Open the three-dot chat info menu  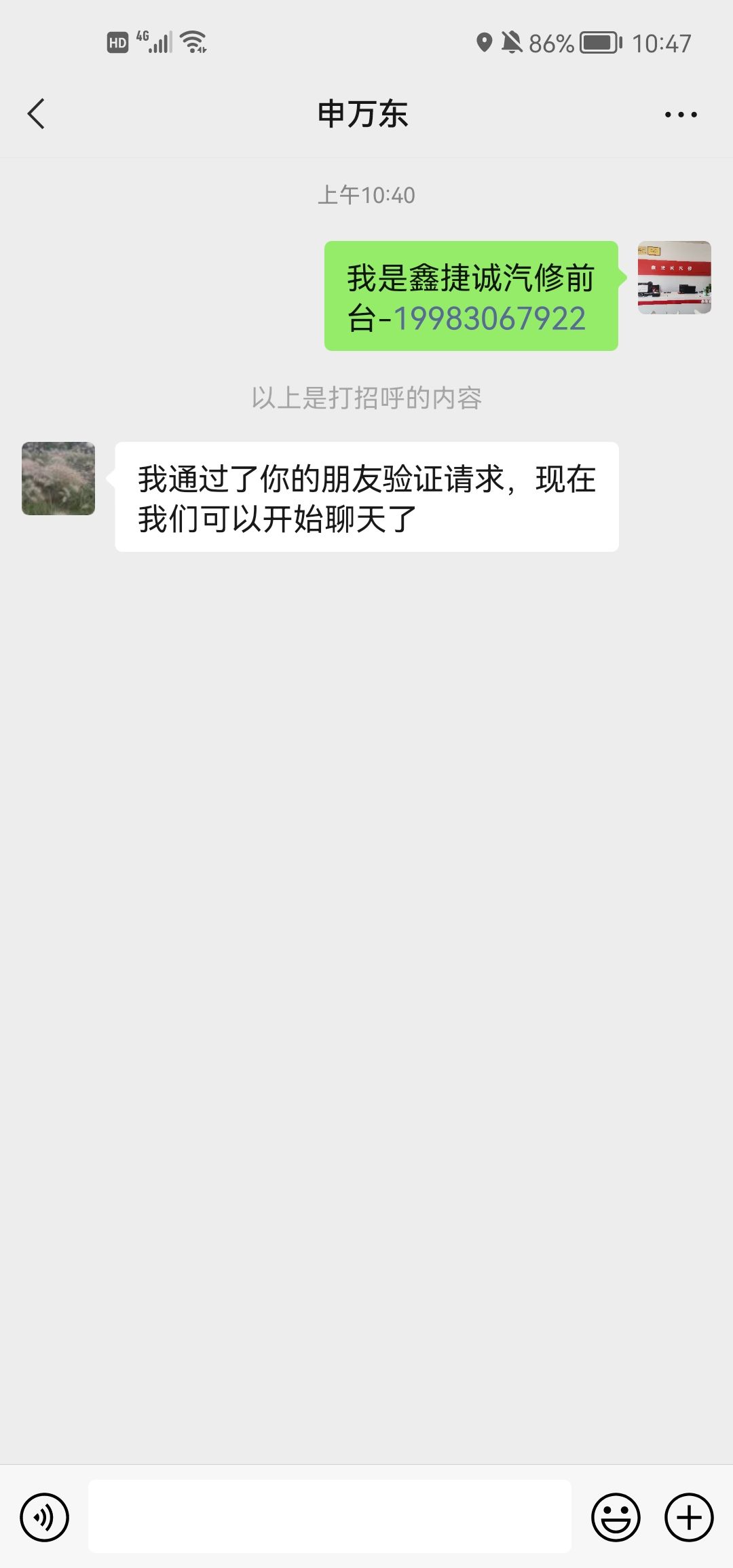tap(681, 115)
